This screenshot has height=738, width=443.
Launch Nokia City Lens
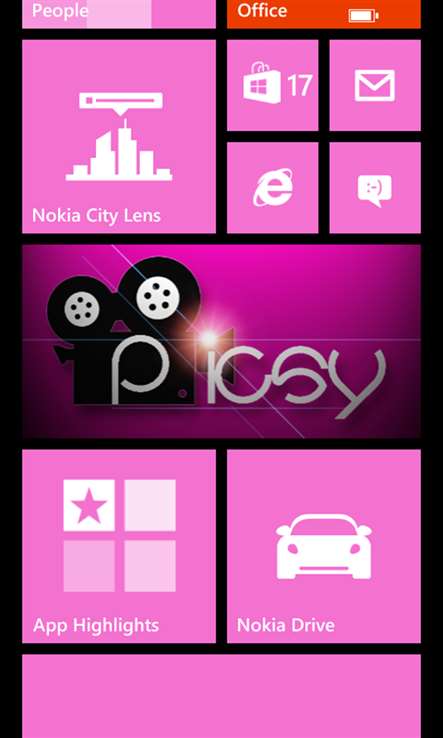click(x=119, y=136)
